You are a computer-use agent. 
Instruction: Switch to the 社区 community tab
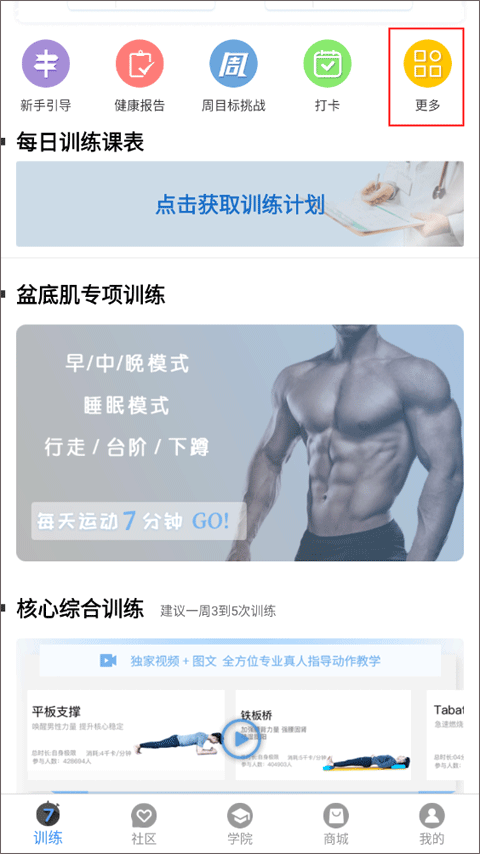click(144, 824)
